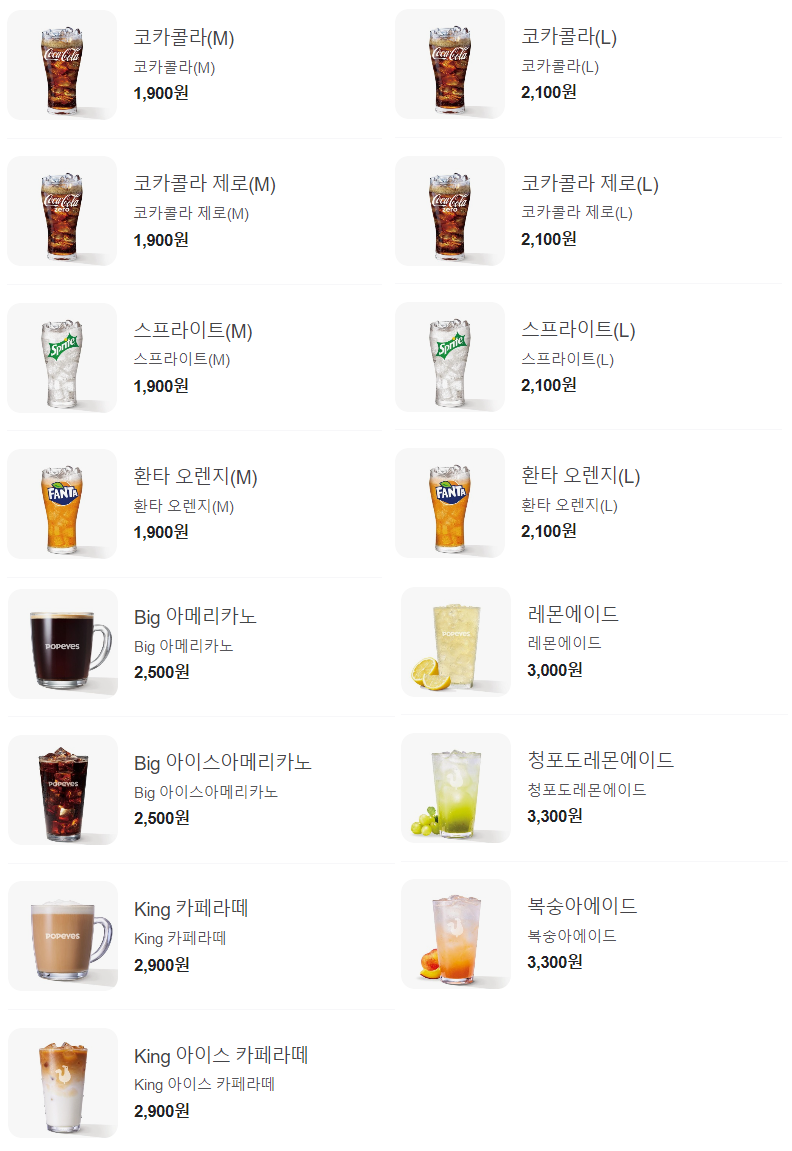Click the Big 아메리카노 coffee mug image
The height and width of the screenshot is (1151, 792).
click(62, 643)
